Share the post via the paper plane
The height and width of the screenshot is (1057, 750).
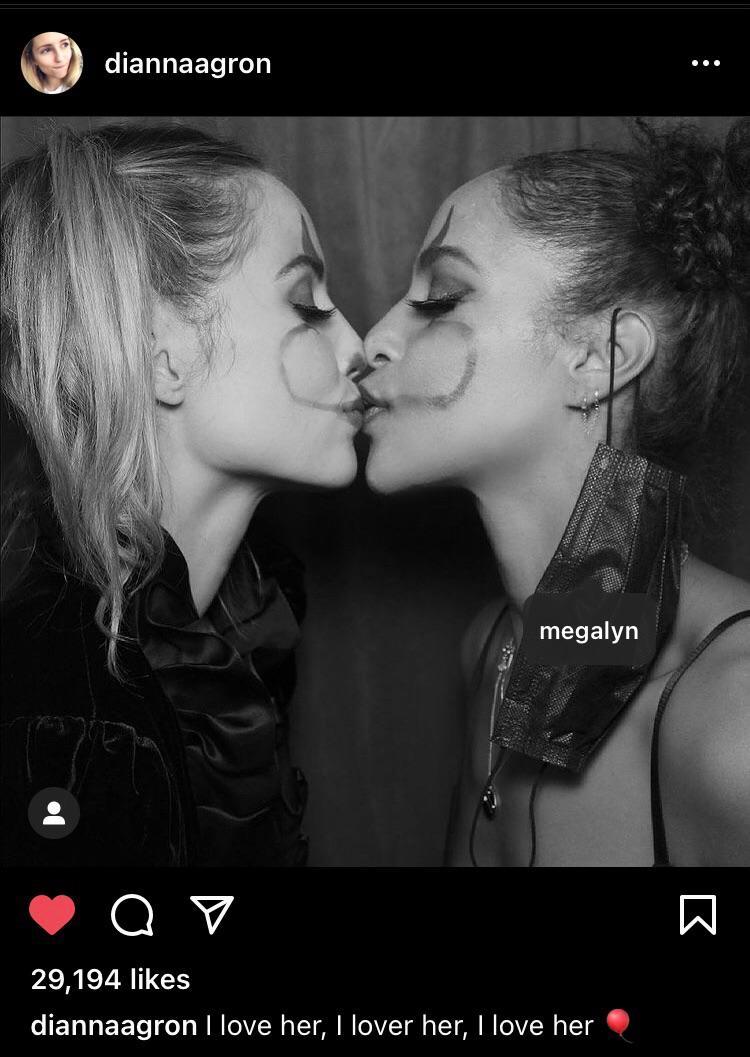click(212, 914)
